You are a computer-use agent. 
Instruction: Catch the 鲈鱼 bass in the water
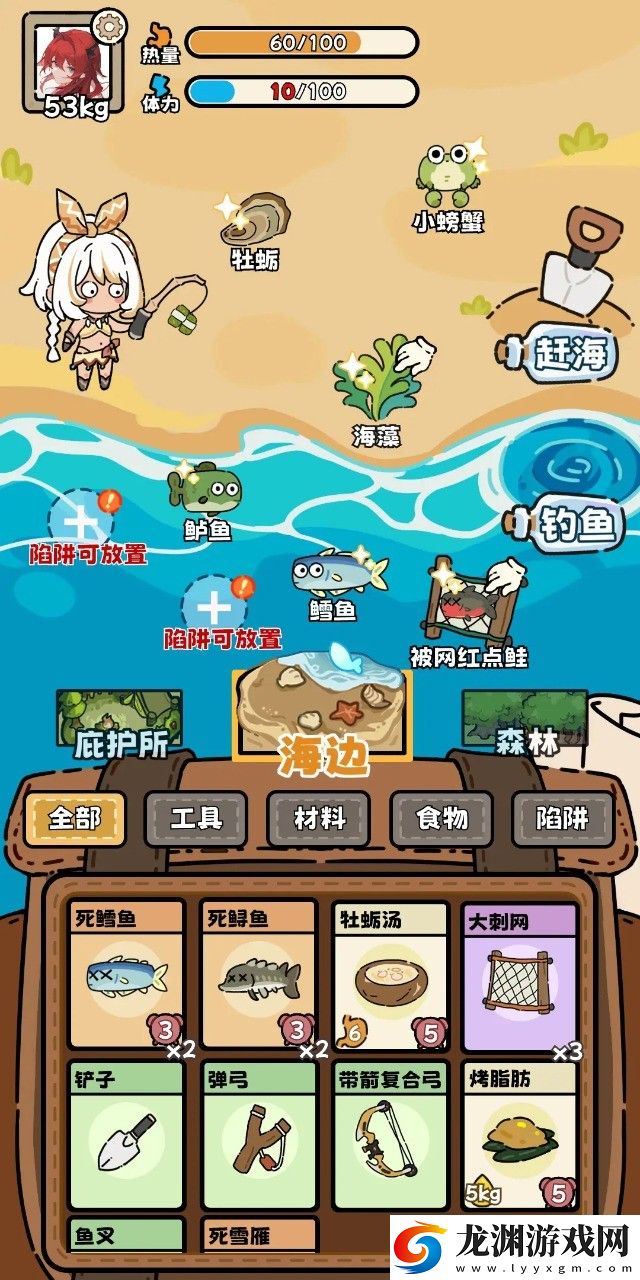click(205, 490)
